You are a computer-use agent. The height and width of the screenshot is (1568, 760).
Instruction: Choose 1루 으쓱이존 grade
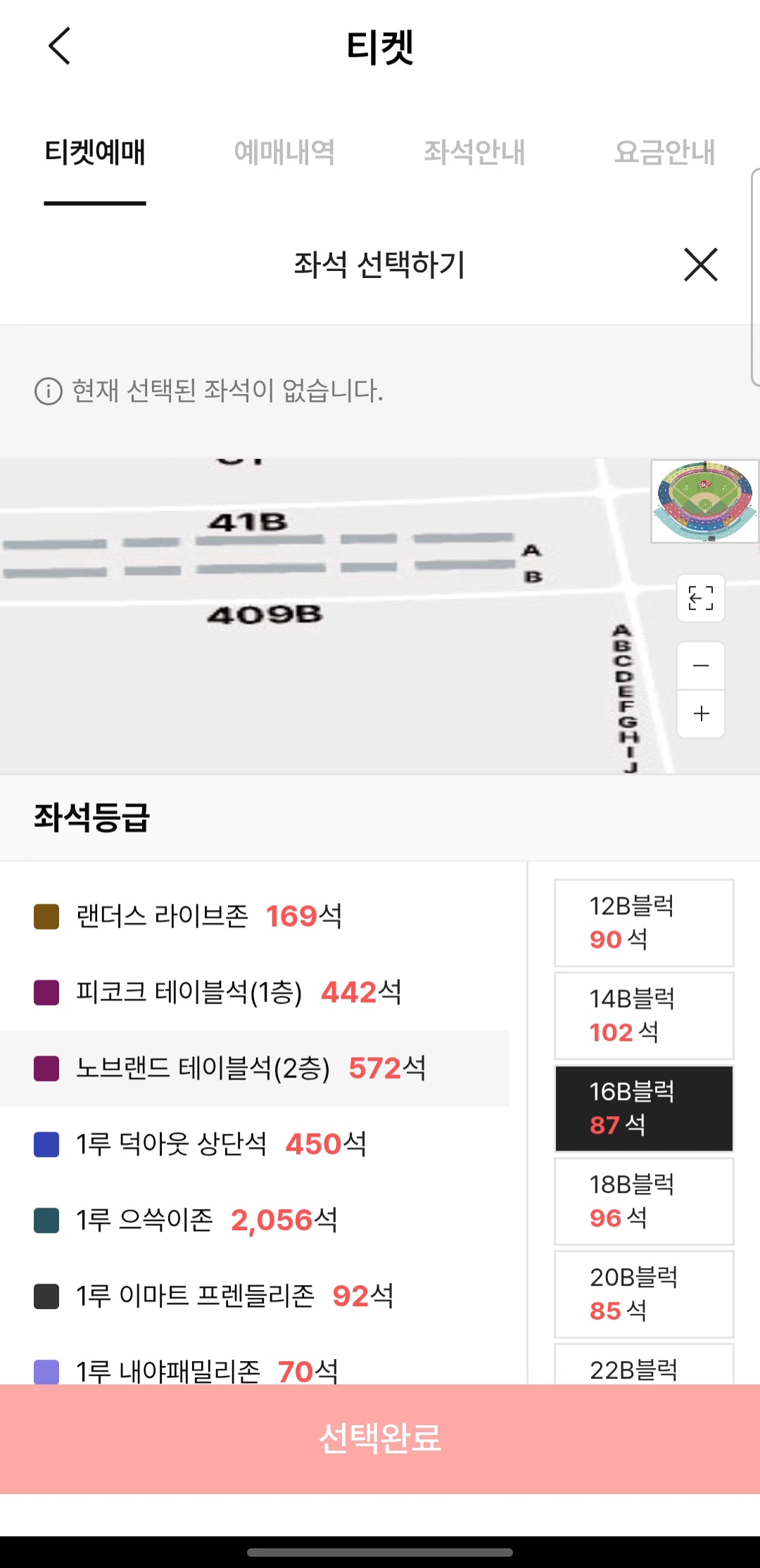pos(255,1220)
